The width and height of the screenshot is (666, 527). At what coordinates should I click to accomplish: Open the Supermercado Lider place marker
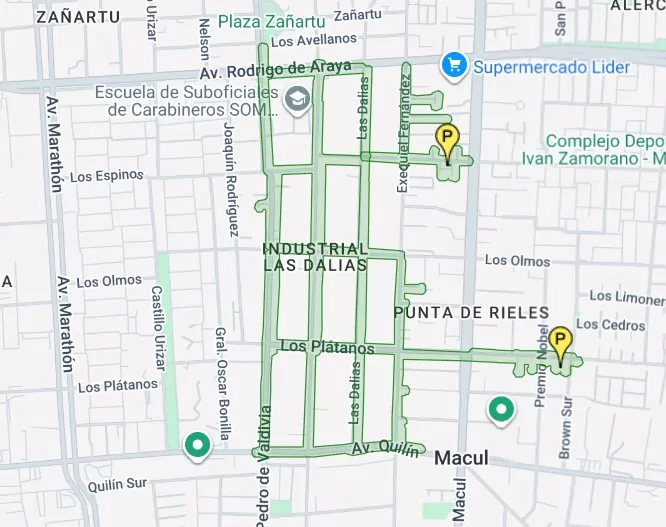point(456,66)
